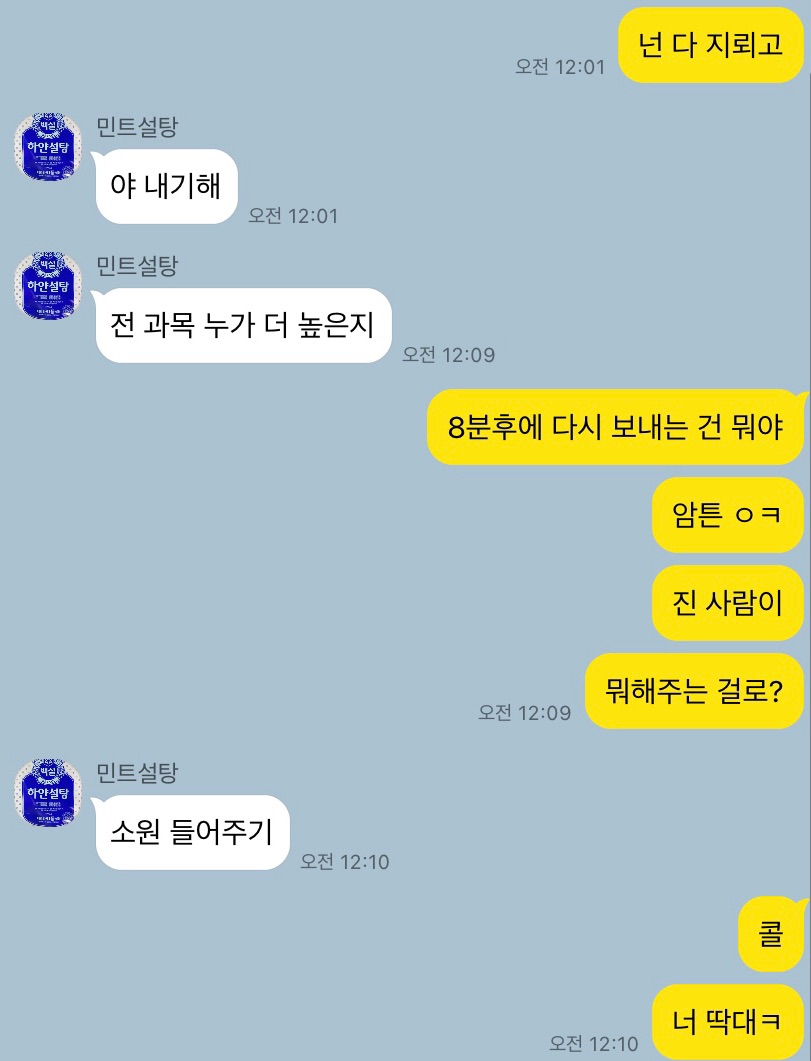This screenshot has width=811, height=1061.
Task: Open 민트설탕's avatar next to '전 과목 누가 더 높은지'
Action: pos(47,285)
